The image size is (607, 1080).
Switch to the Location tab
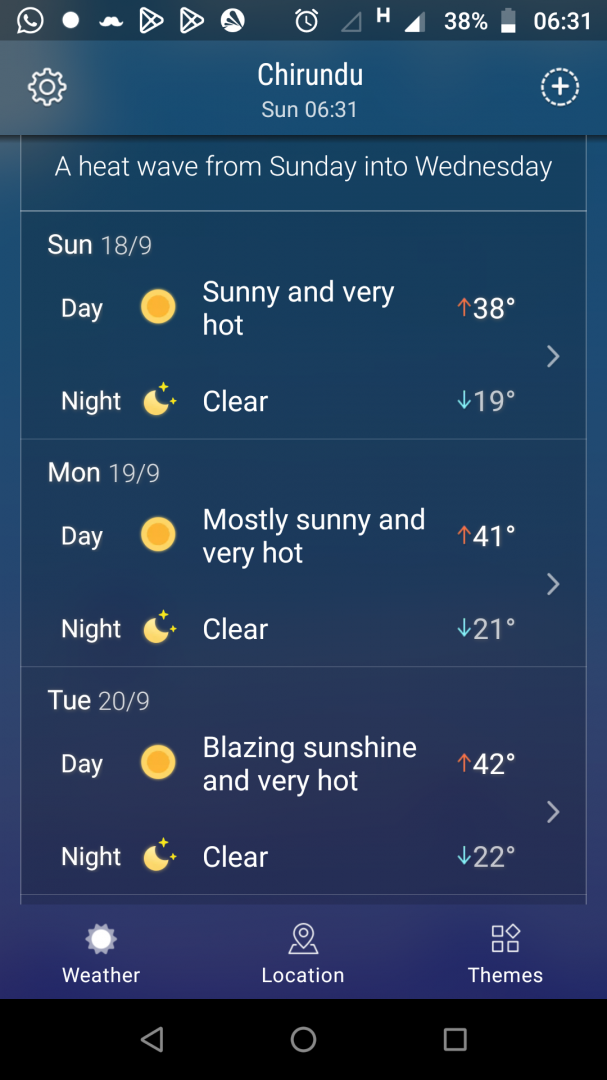(303, 953)
